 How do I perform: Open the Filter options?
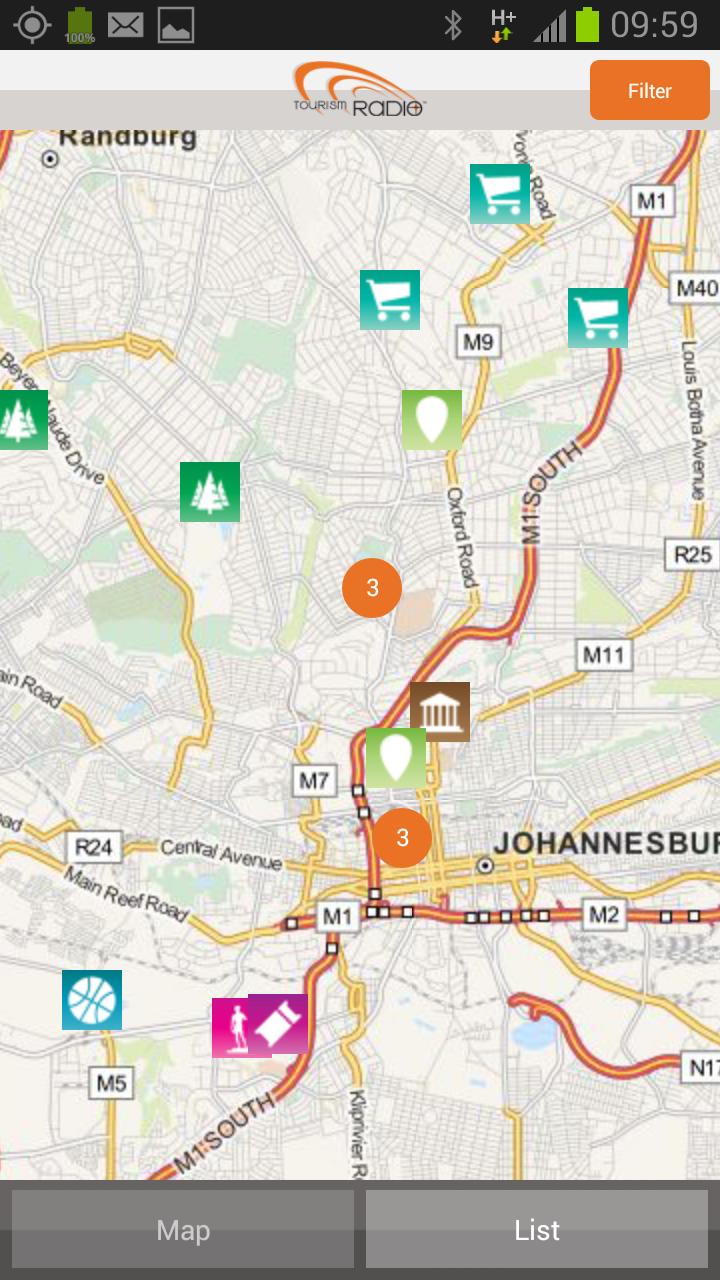click(649, 90)
